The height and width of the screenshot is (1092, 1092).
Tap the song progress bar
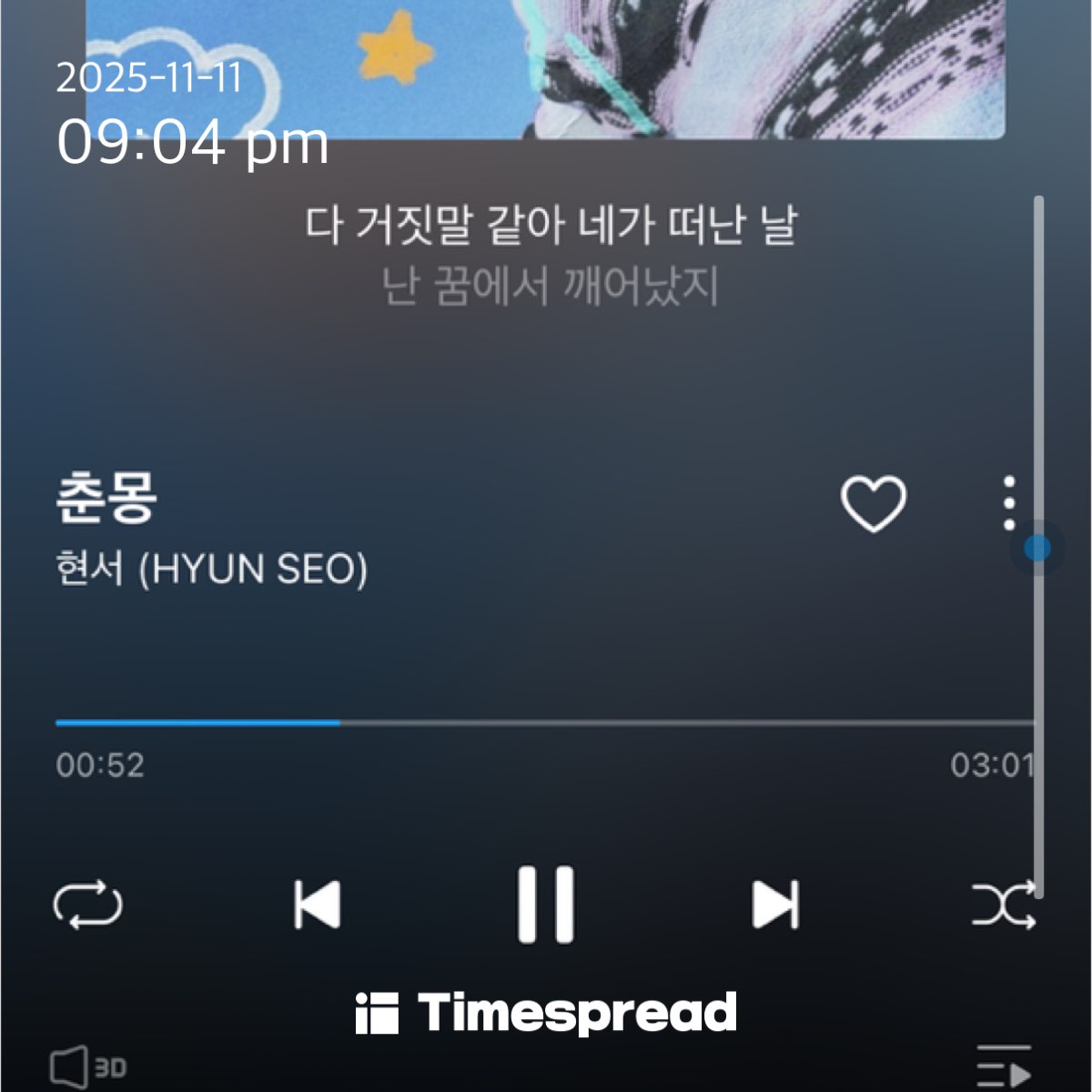click(545, 723)
